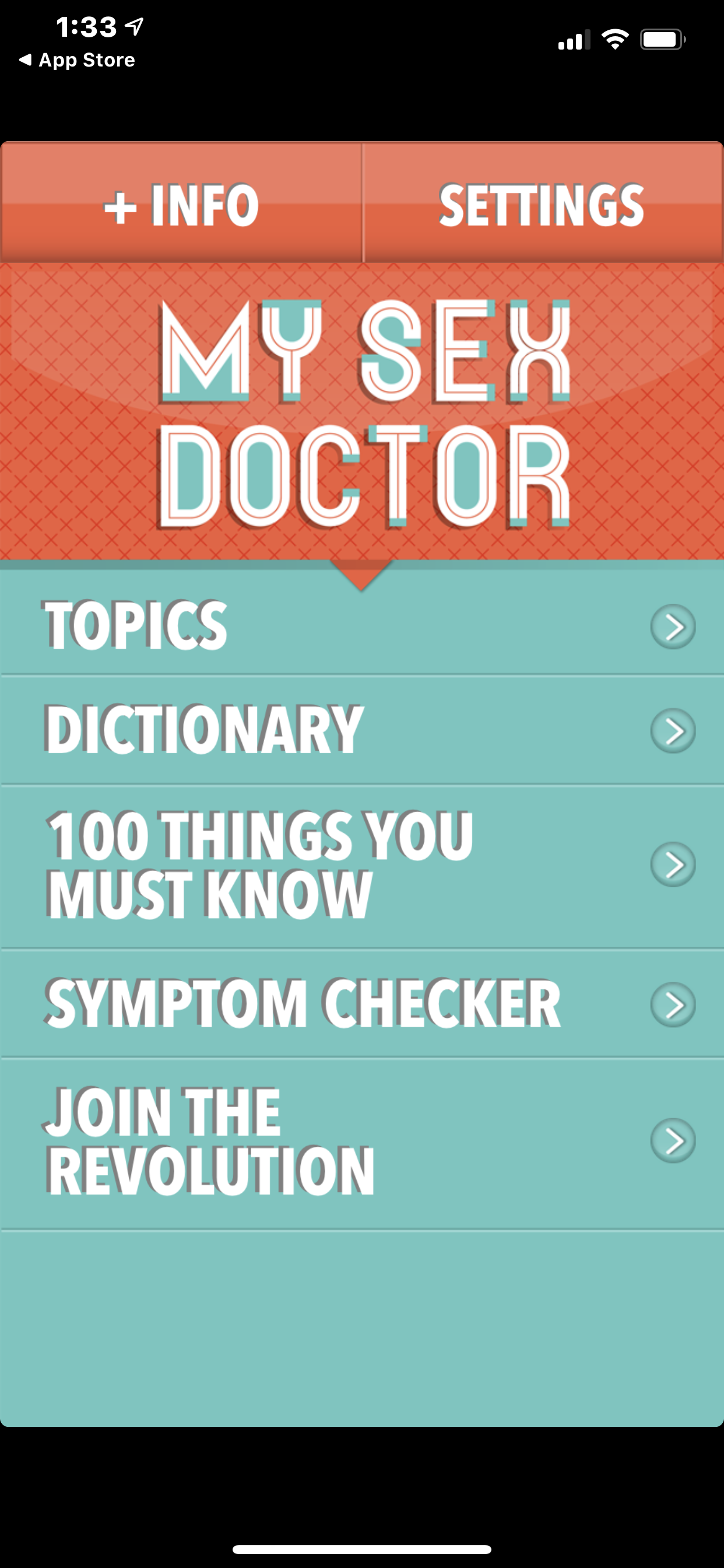Image resolution: width=724 pixels, height=1568 pixels.
Task: Launch the Symptom Checker
Action: 361,1004
